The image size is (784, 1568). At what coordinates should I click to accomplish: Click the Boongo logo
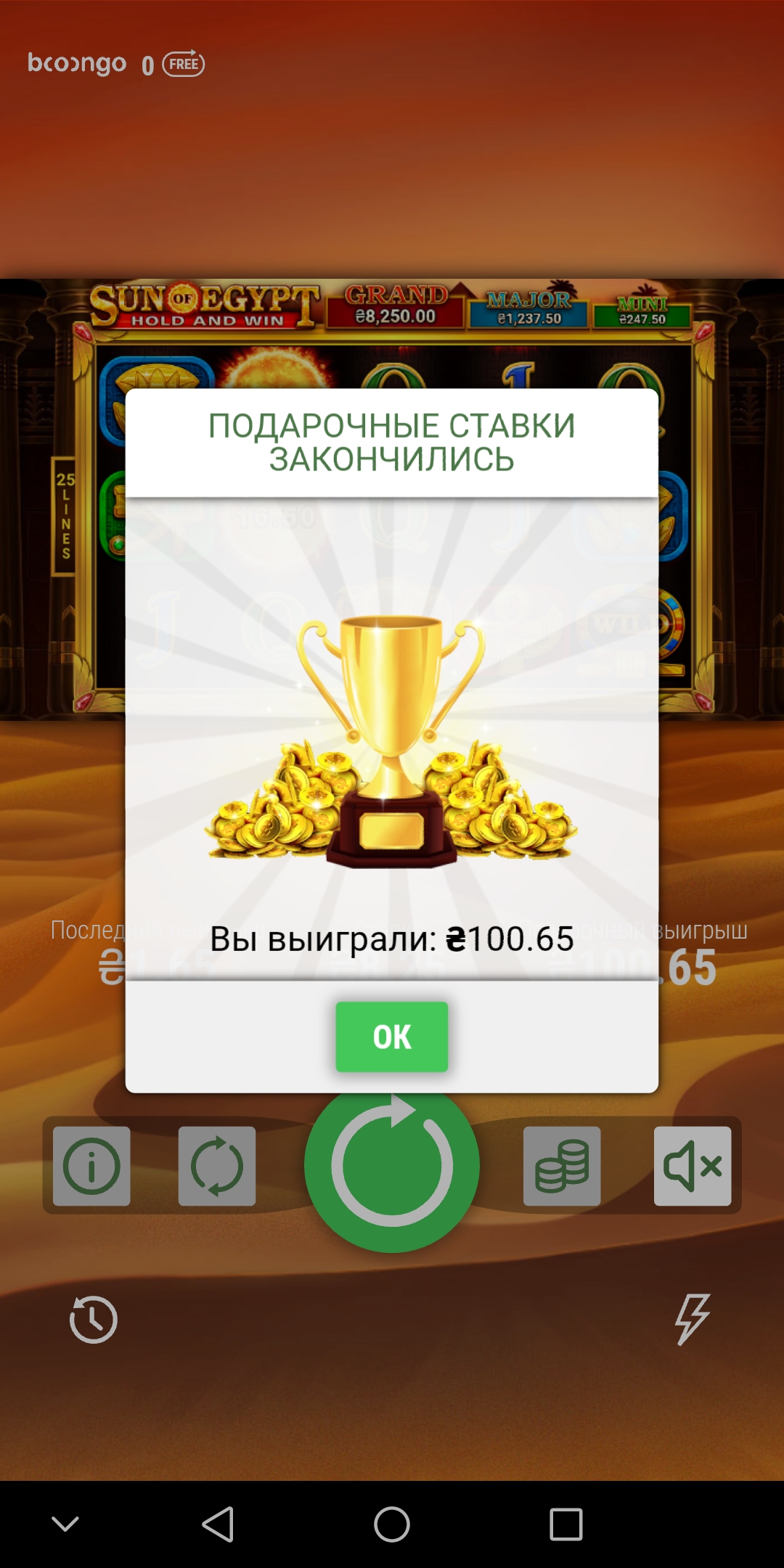coord(76,64)
